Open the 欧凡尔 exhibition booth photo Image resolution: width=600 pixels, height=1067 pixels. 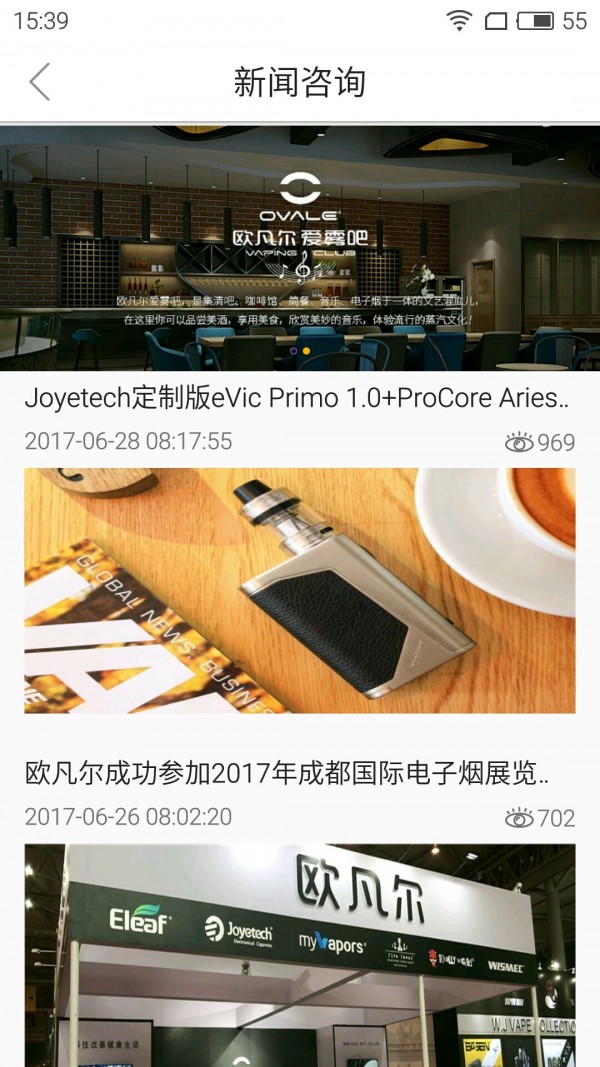[300, 955]
